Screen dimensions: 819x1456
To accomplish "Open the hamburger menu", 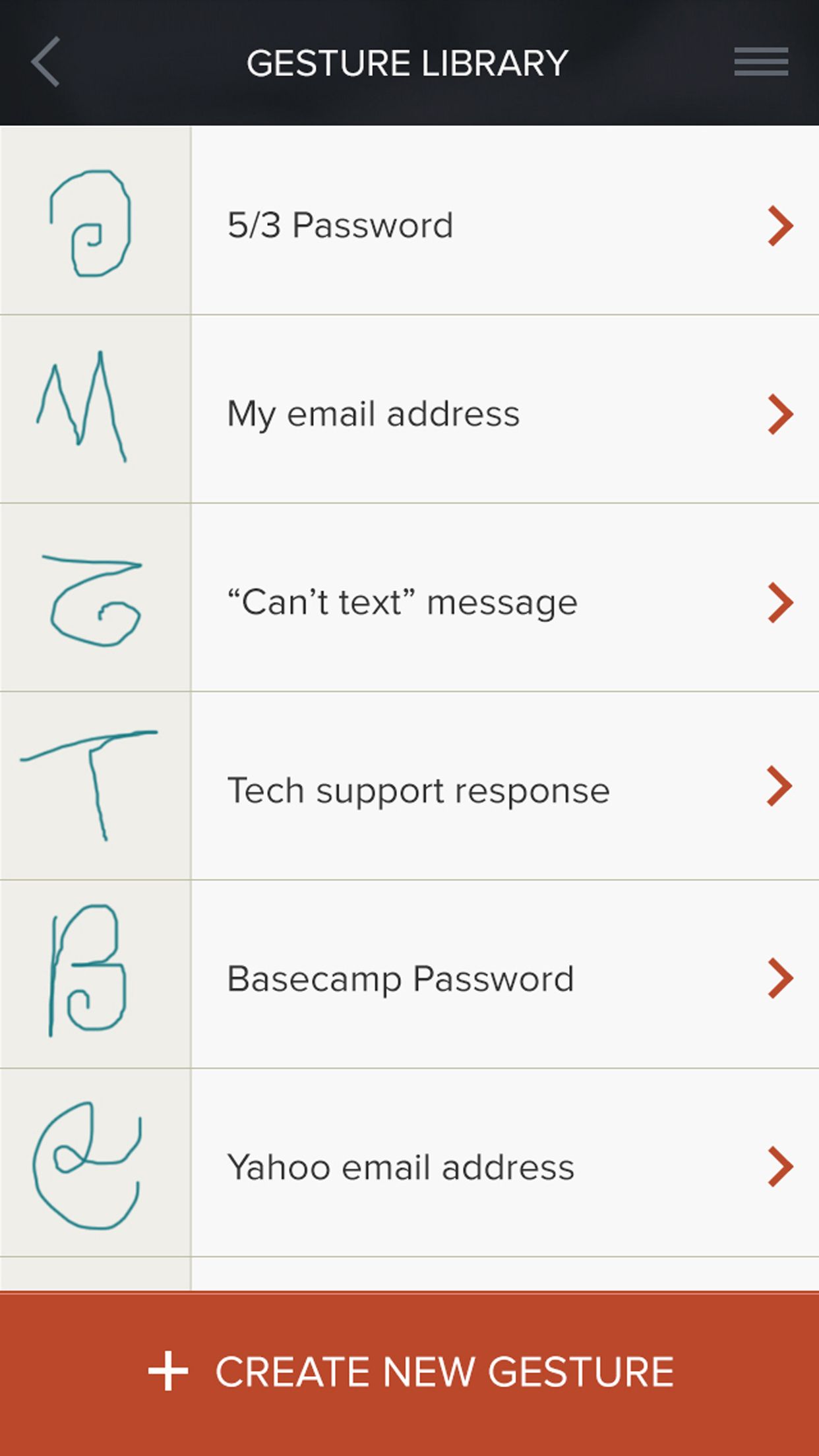I will (761, 62).
